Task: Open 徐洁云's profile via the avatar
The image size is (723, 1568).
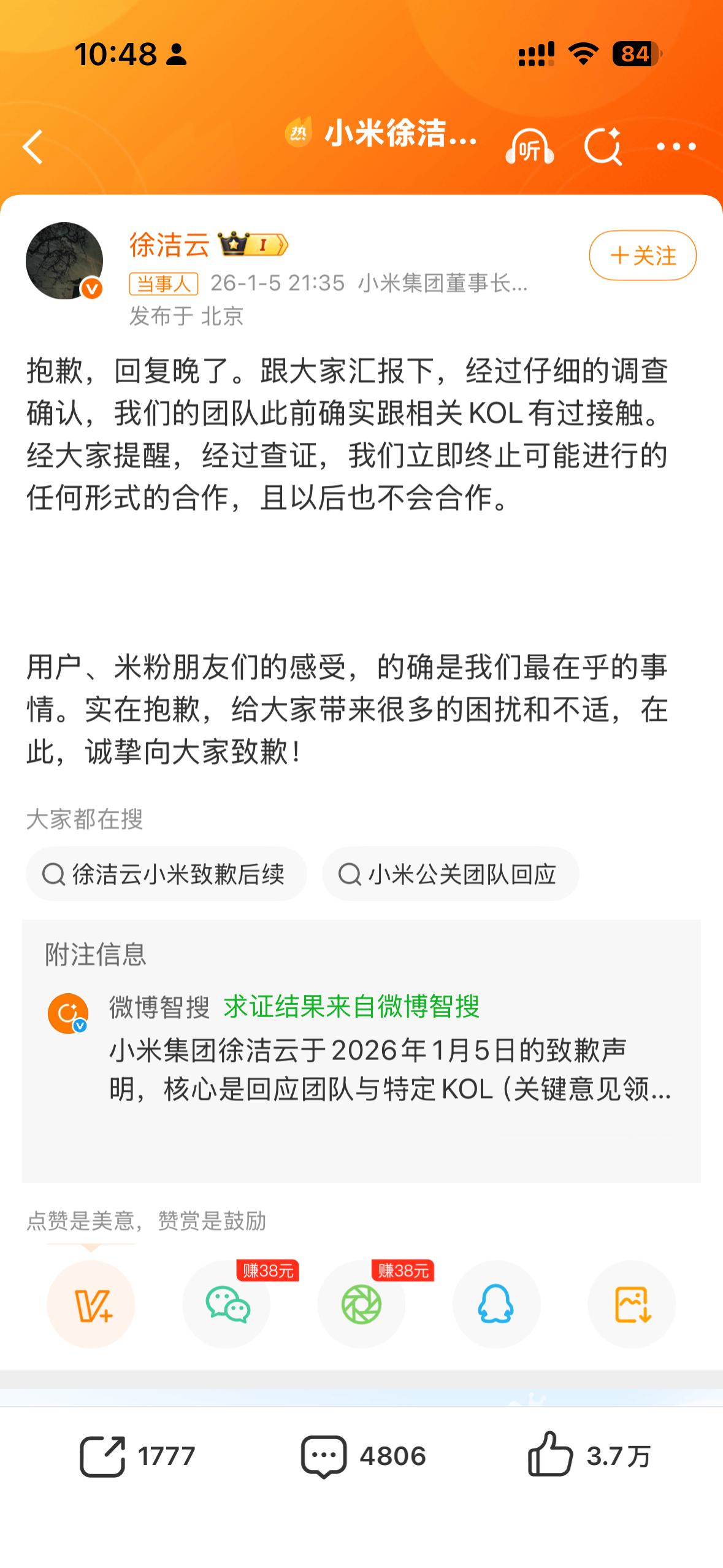Action: tap(64, 261)
